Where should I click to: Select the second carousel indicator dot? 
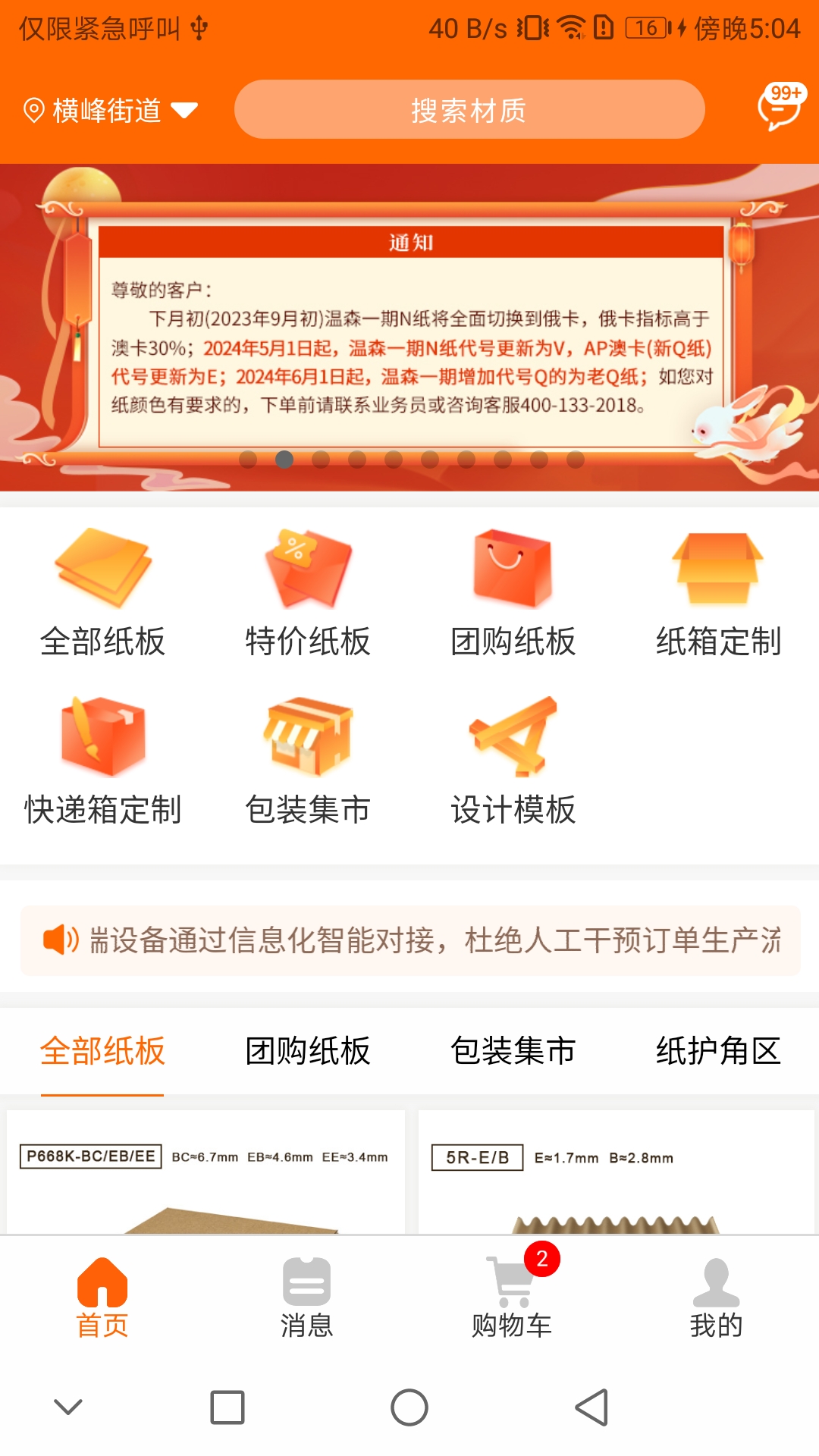point(285,460)
